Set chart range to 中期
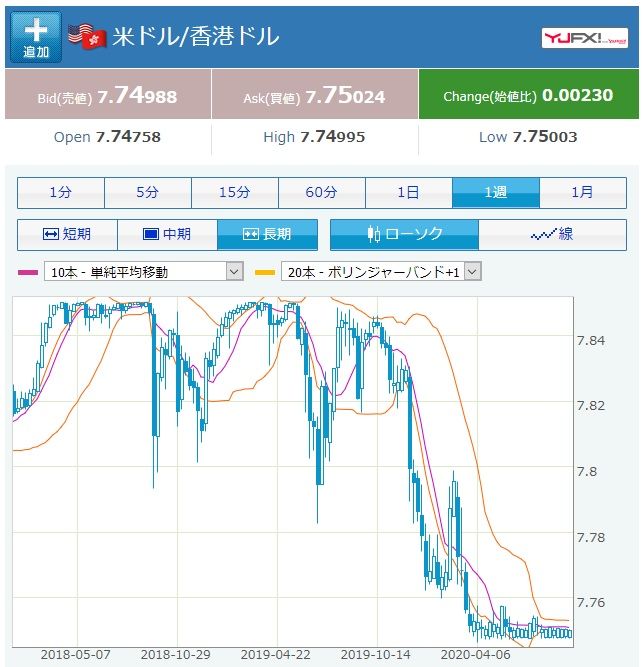Viewport: 644px width, 667px height. 167,234
